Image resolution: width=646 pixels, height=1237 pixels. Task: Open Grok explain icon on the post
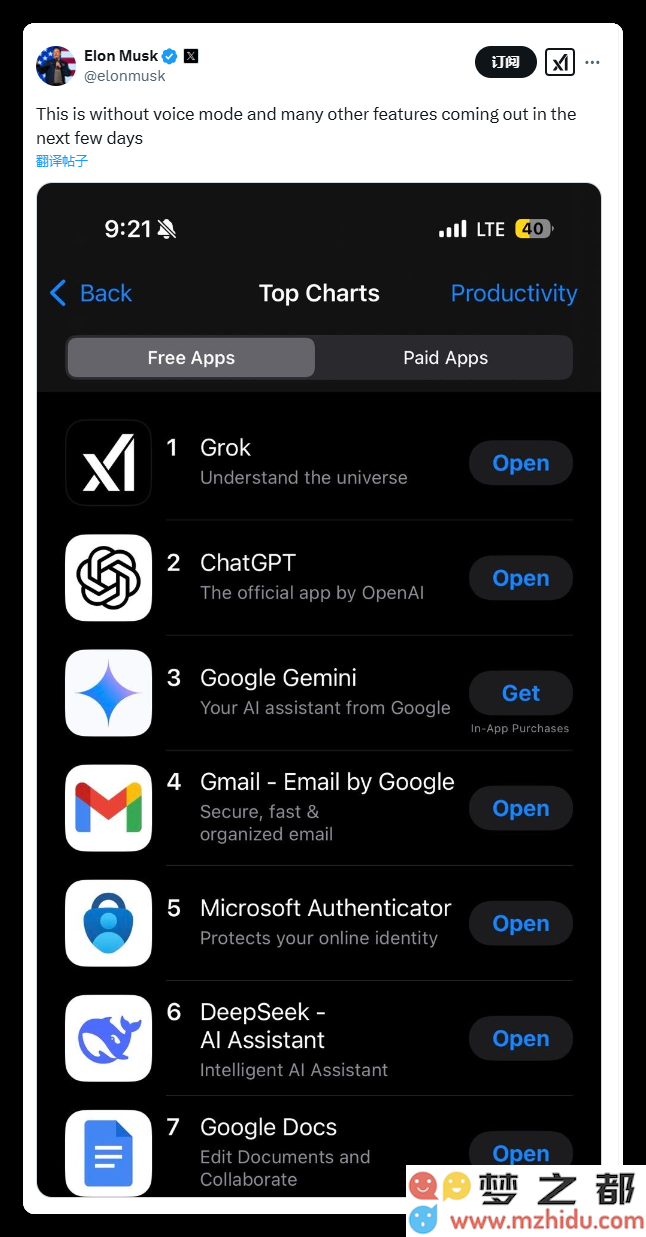coord(560,62)
